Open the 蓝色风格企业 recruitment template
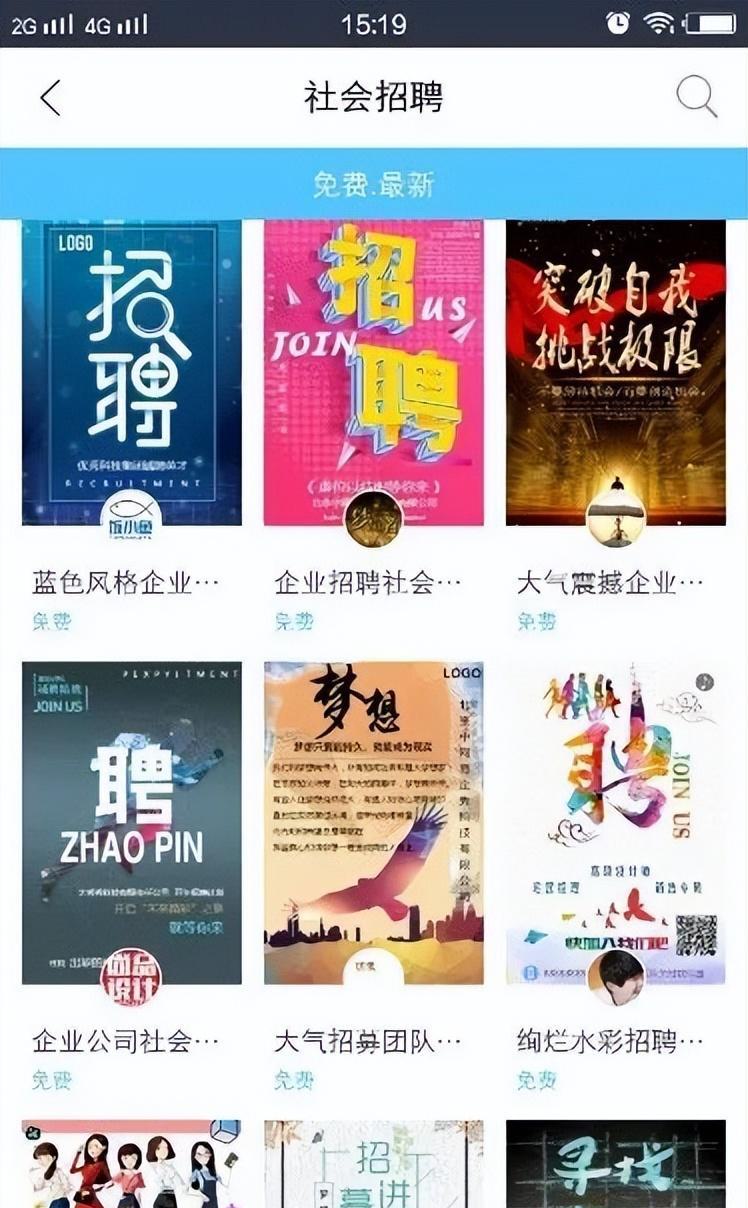The width and height of the screenshot is (748, 1208). point(132,373)
